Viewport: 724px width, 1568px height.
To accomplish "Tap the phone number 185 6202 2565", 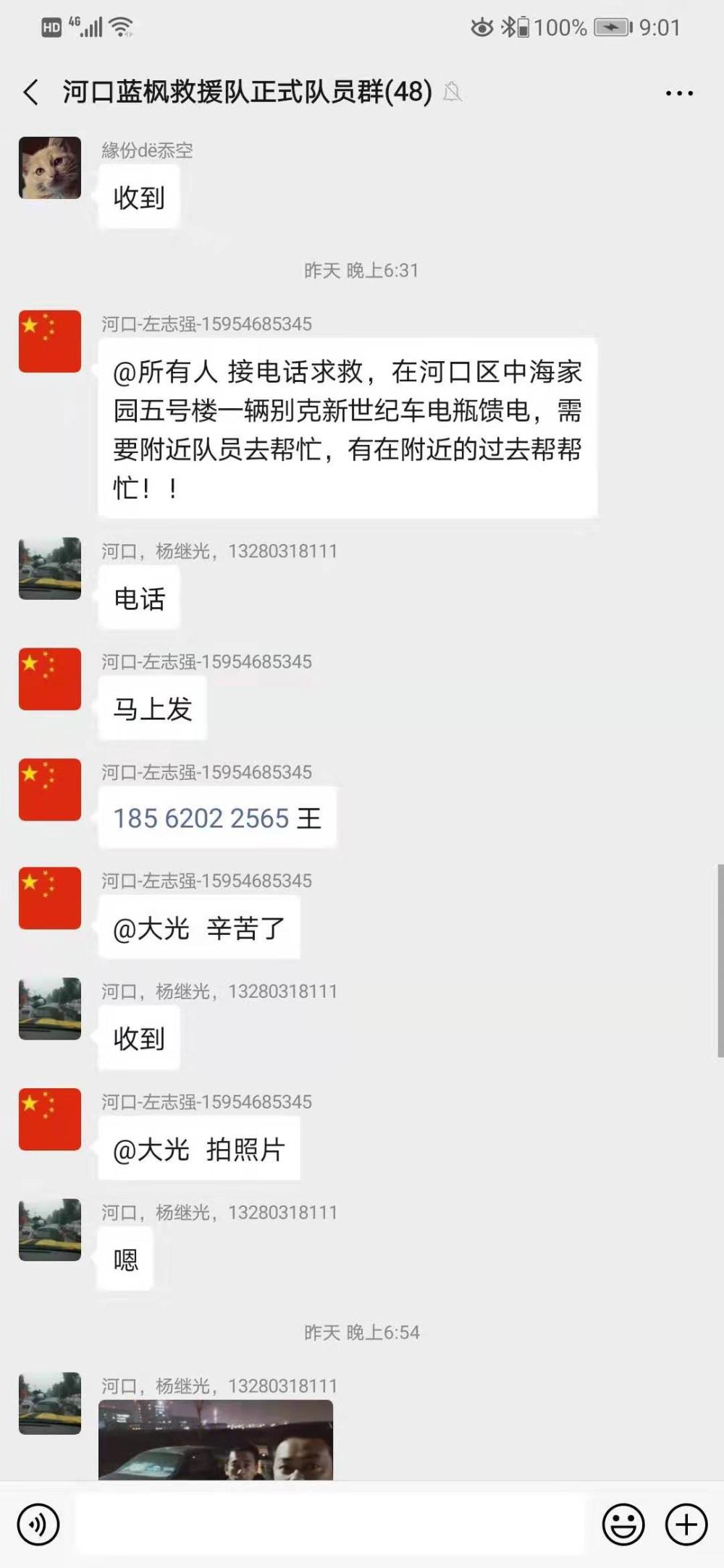I will (201, 818).
